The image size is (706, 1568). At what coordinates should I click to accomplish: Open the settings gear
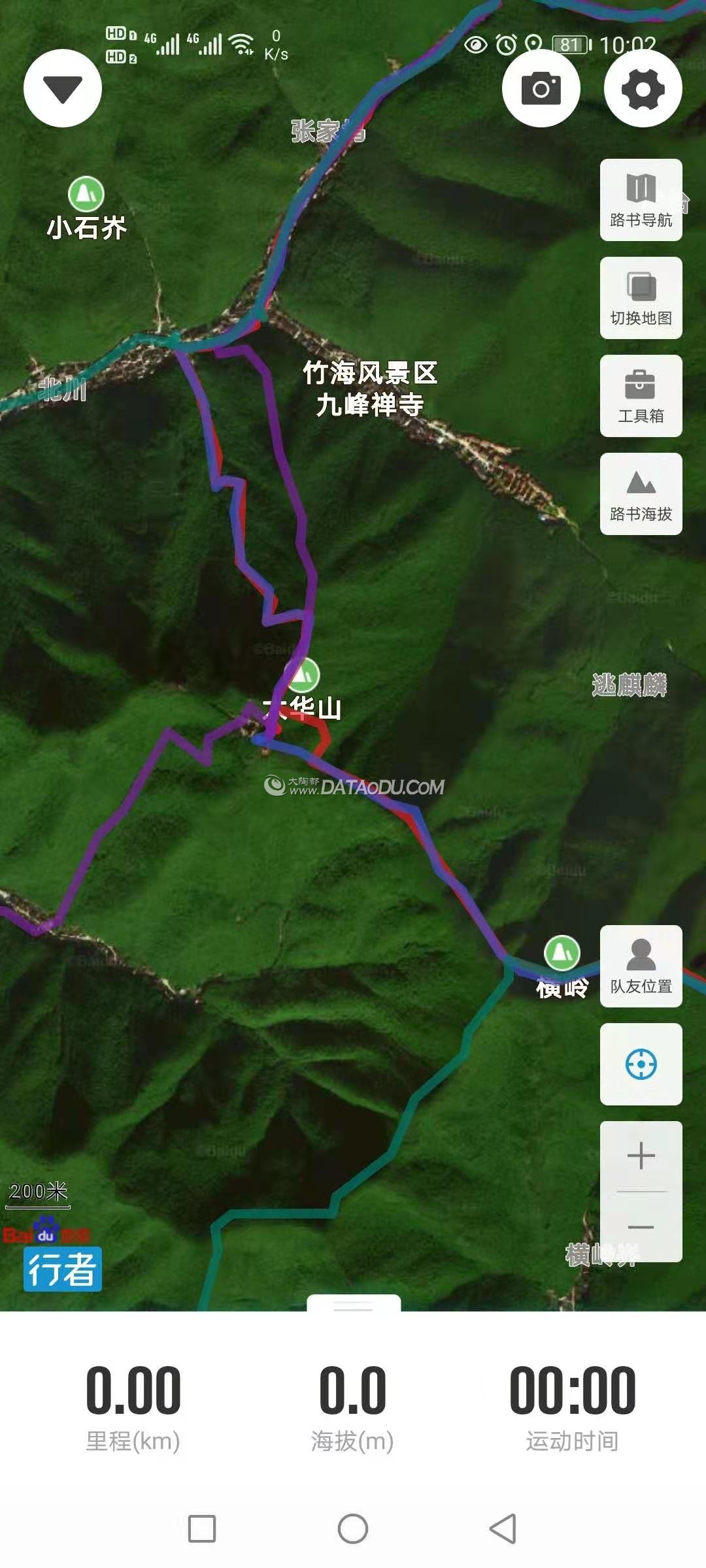(x=643, y=88)
